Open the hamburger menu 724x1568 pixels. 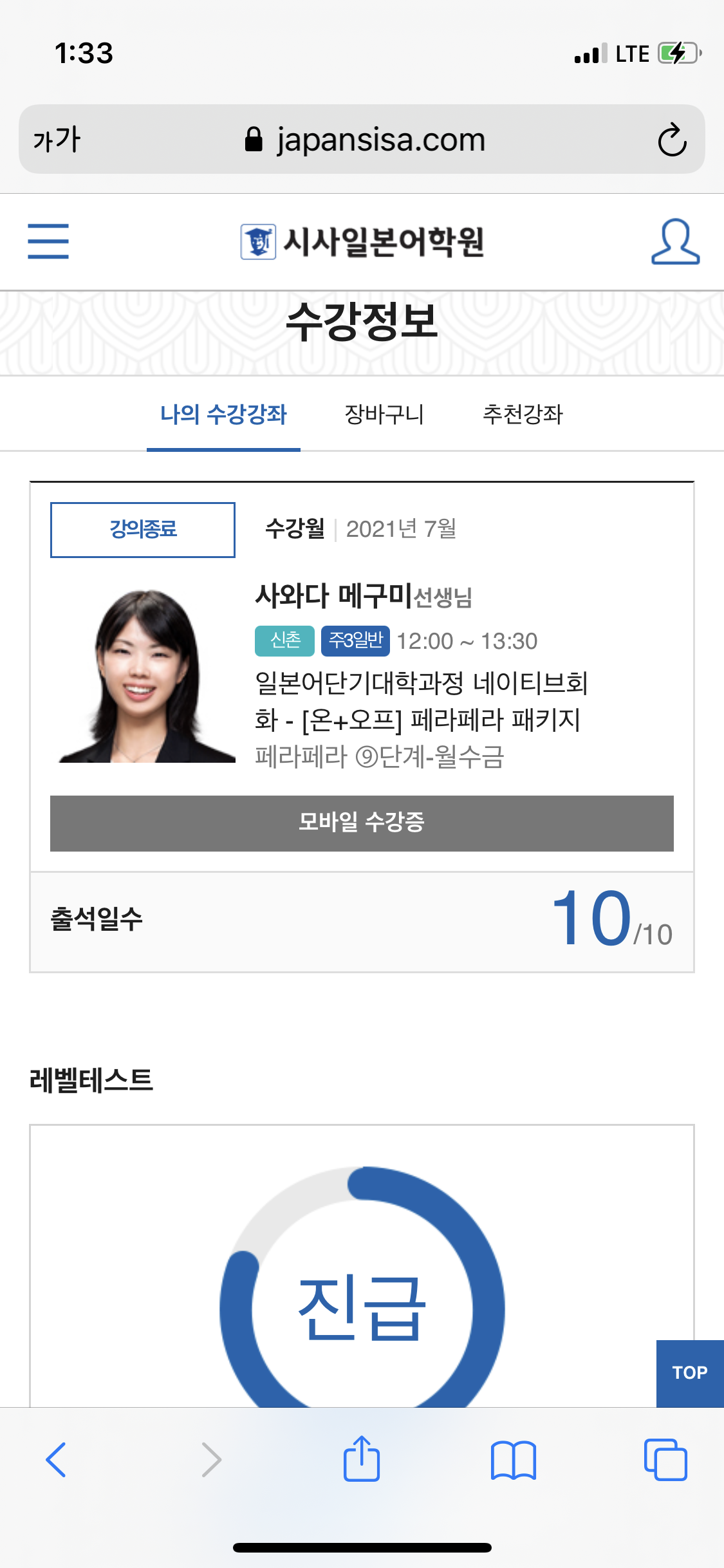pos(48,241)
